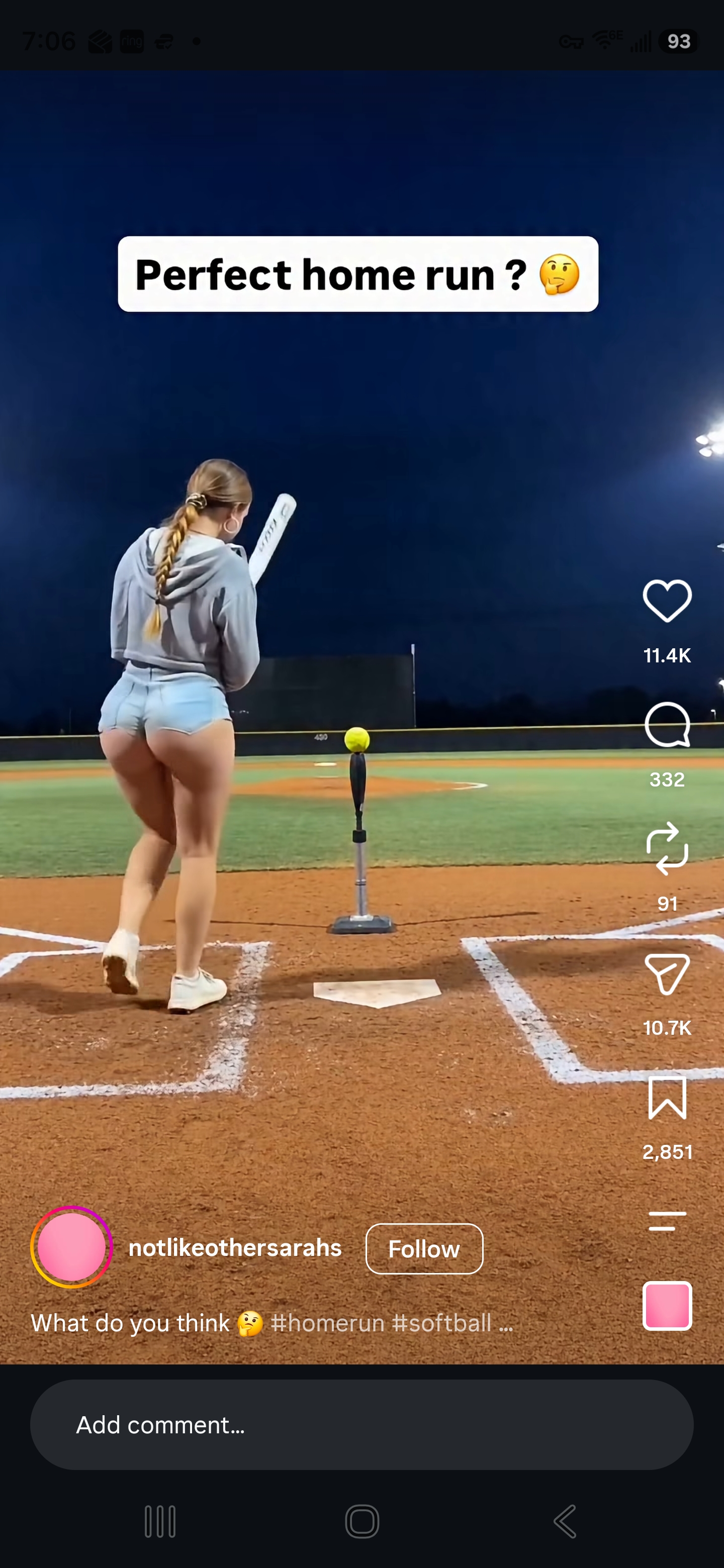Follow notlikeothersarahs
The height and width of the screenshot is (1568, 724).
pos(424,1248)
